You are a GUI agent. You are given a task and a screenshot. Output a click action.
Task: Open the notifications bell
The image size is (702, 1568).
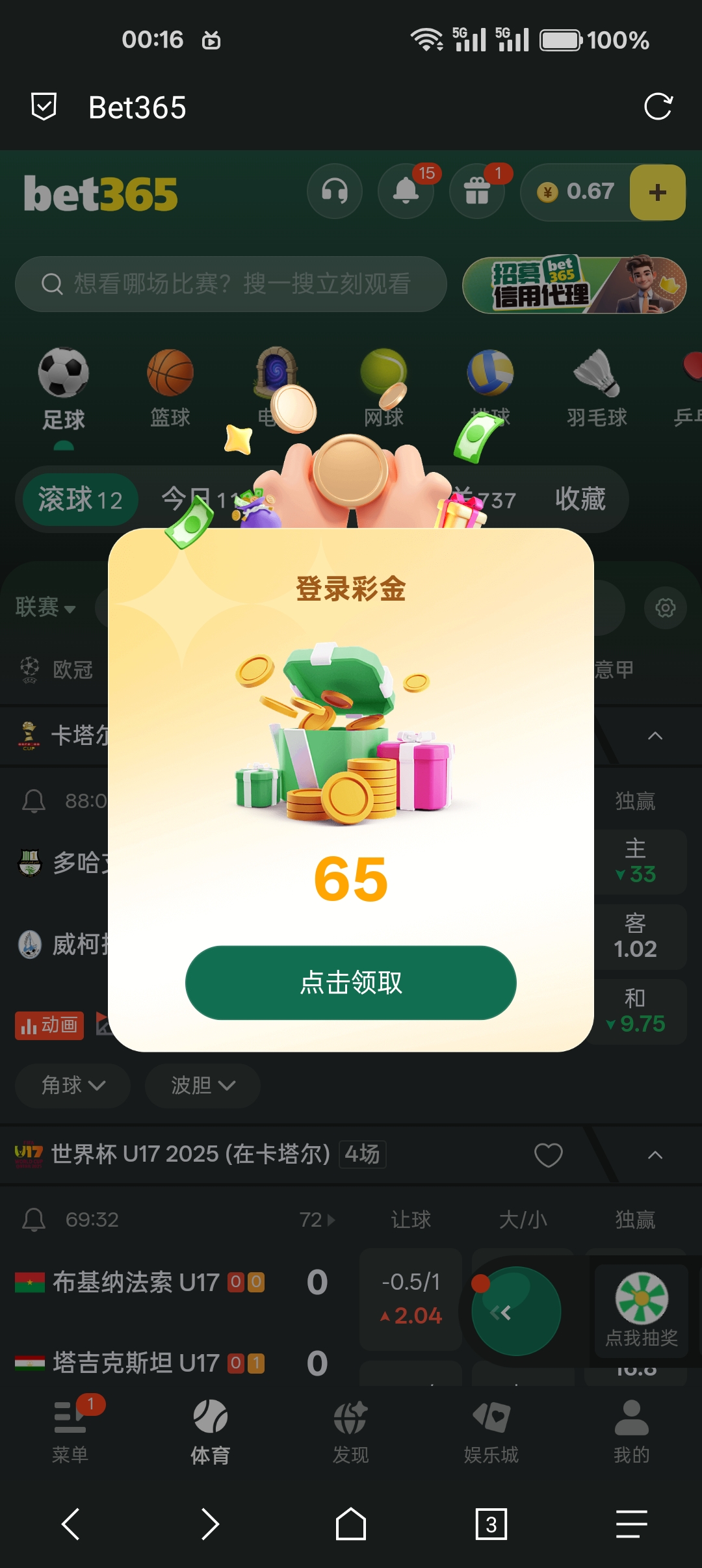[406, 192]
